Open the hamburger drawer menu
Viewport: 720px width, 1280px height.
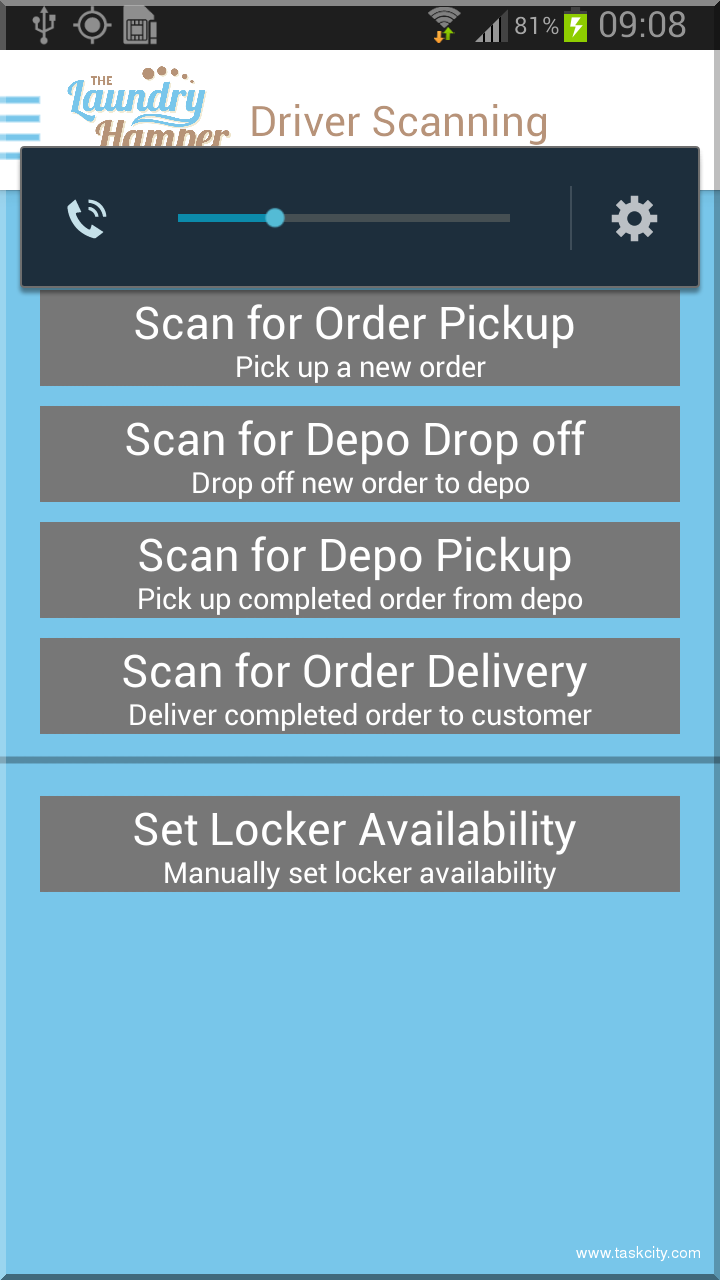20,120
